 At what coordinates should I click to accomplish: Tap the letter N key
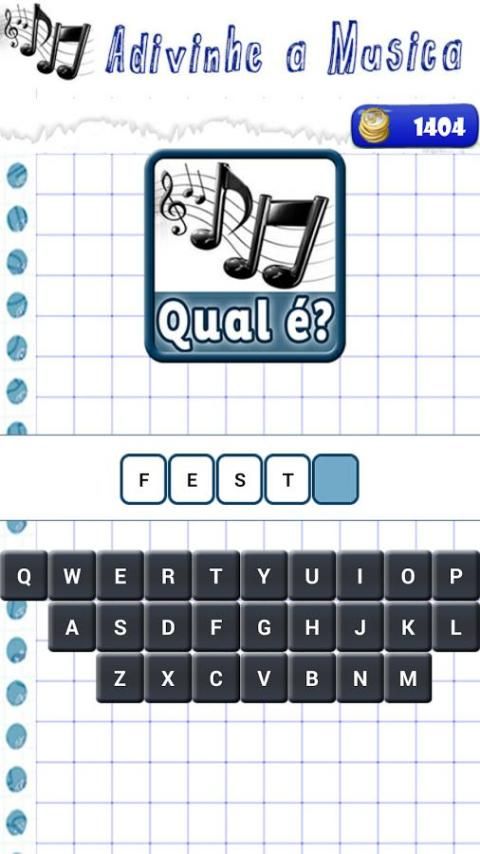pos(360,678)
